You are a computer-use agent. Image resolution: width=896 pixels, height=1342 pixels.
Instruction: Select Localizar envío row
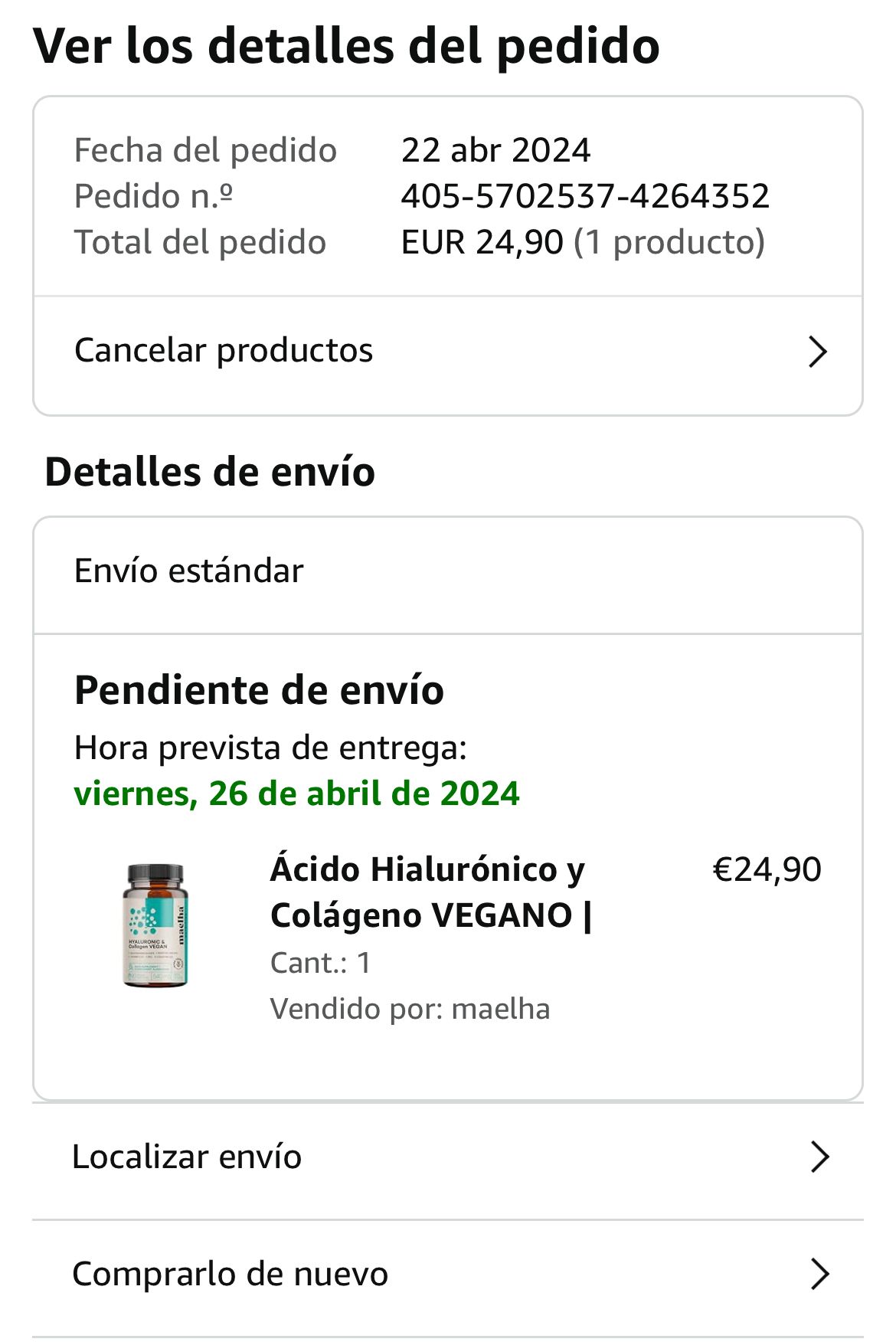(447, 1157)
